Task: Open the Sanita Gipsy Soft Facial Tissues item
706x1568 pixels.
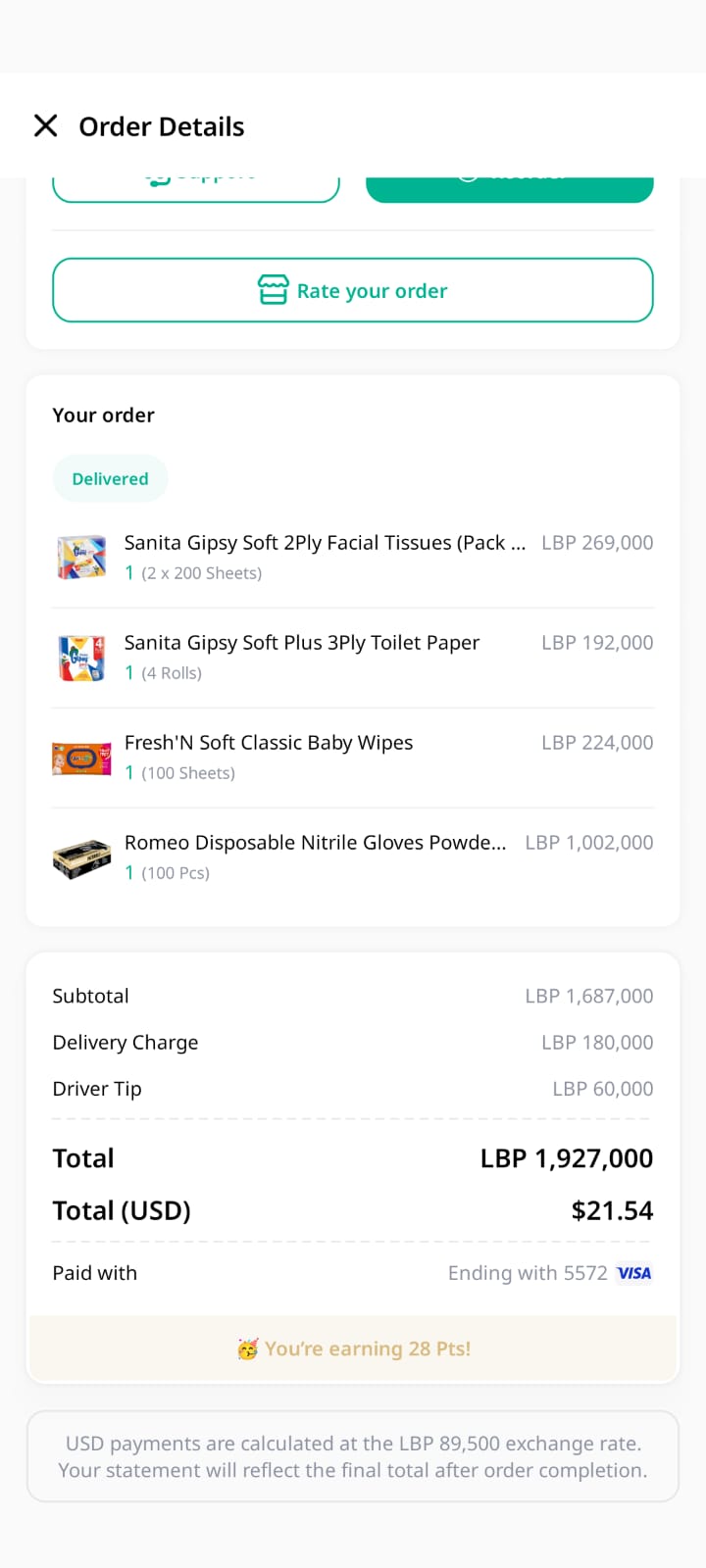Action: 353,558
